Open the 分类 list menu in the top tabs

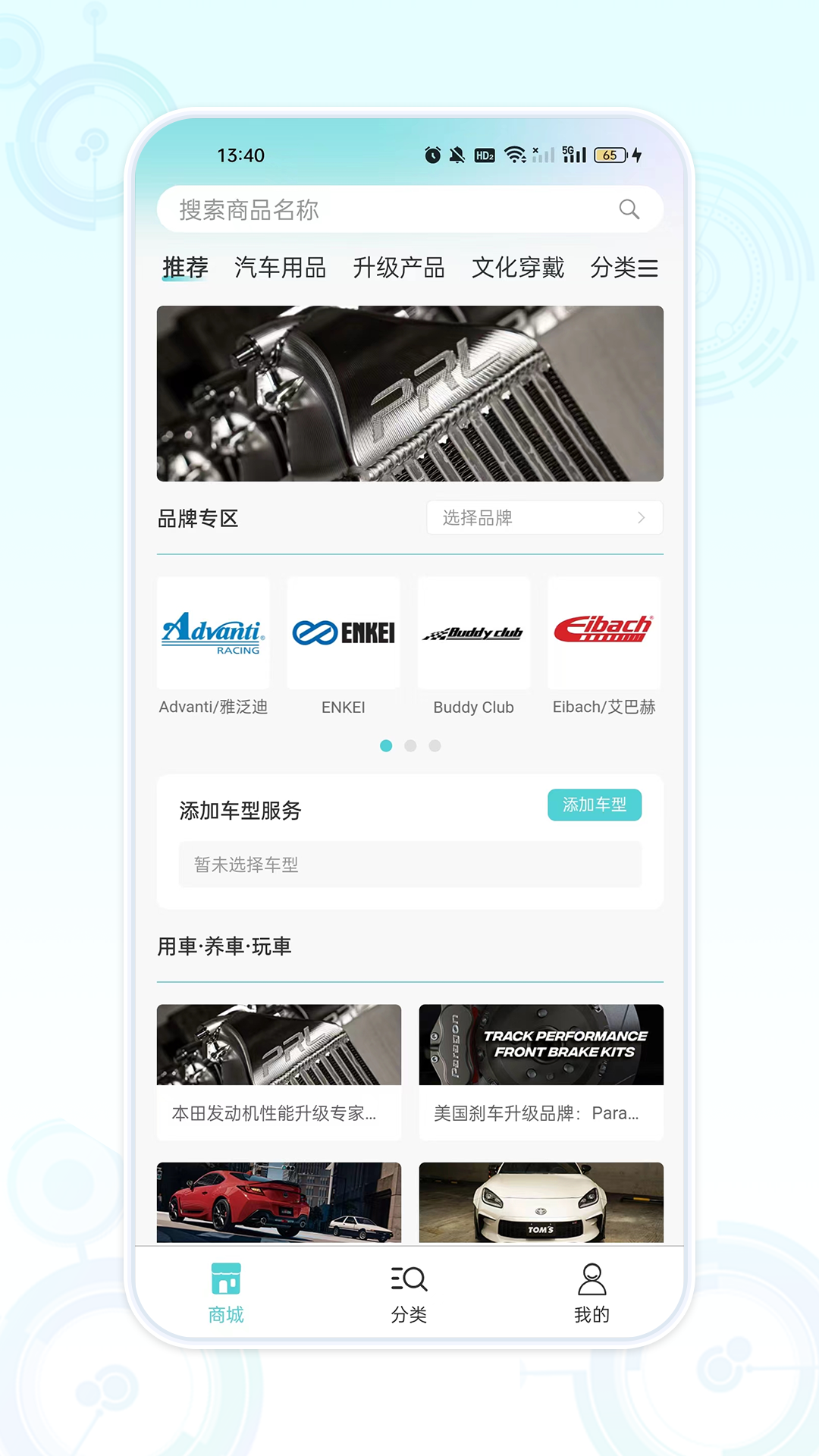623,268
